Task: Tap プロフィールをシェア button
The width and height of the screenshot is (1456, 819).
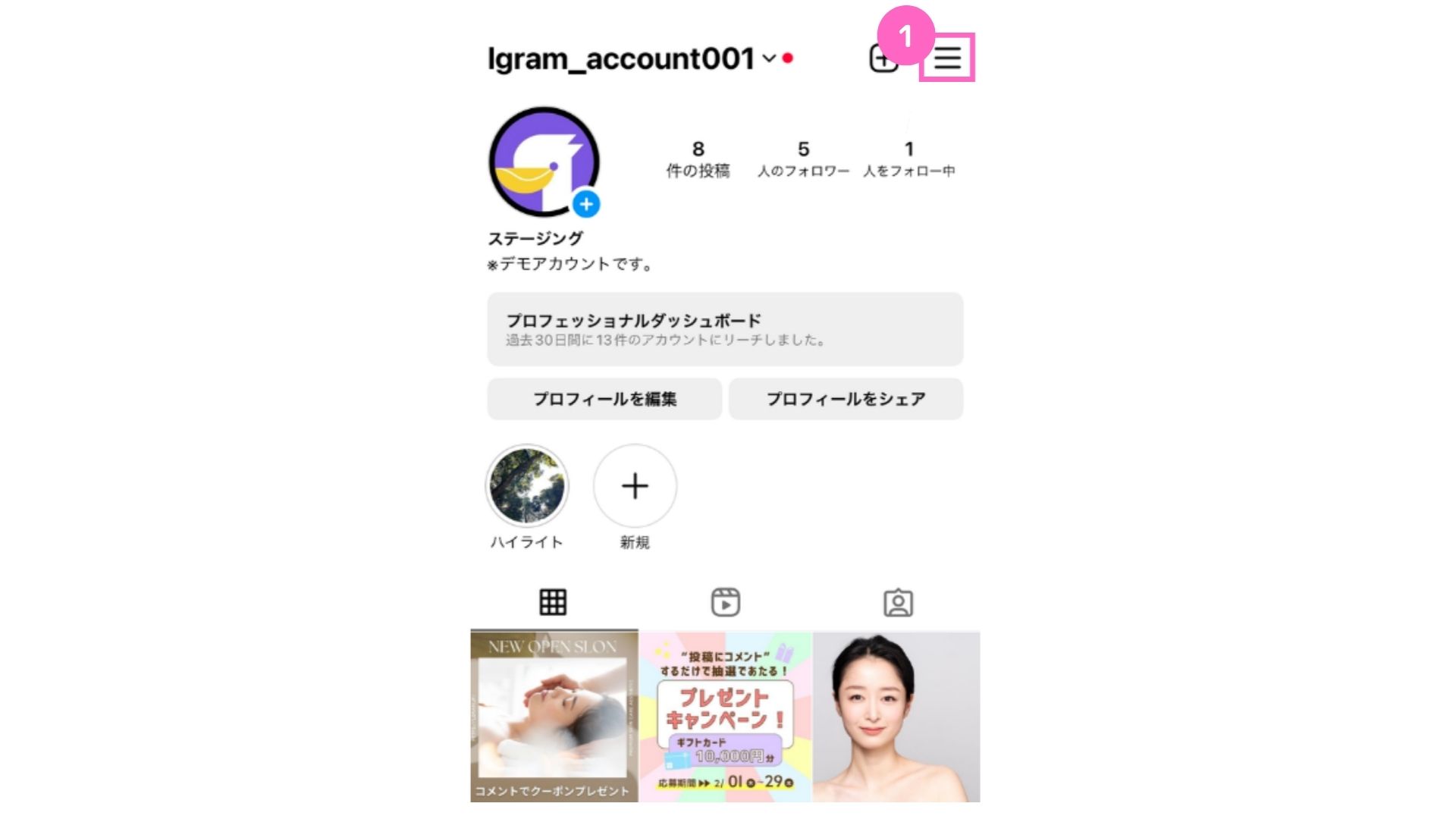Action: (x=846, y=399)
